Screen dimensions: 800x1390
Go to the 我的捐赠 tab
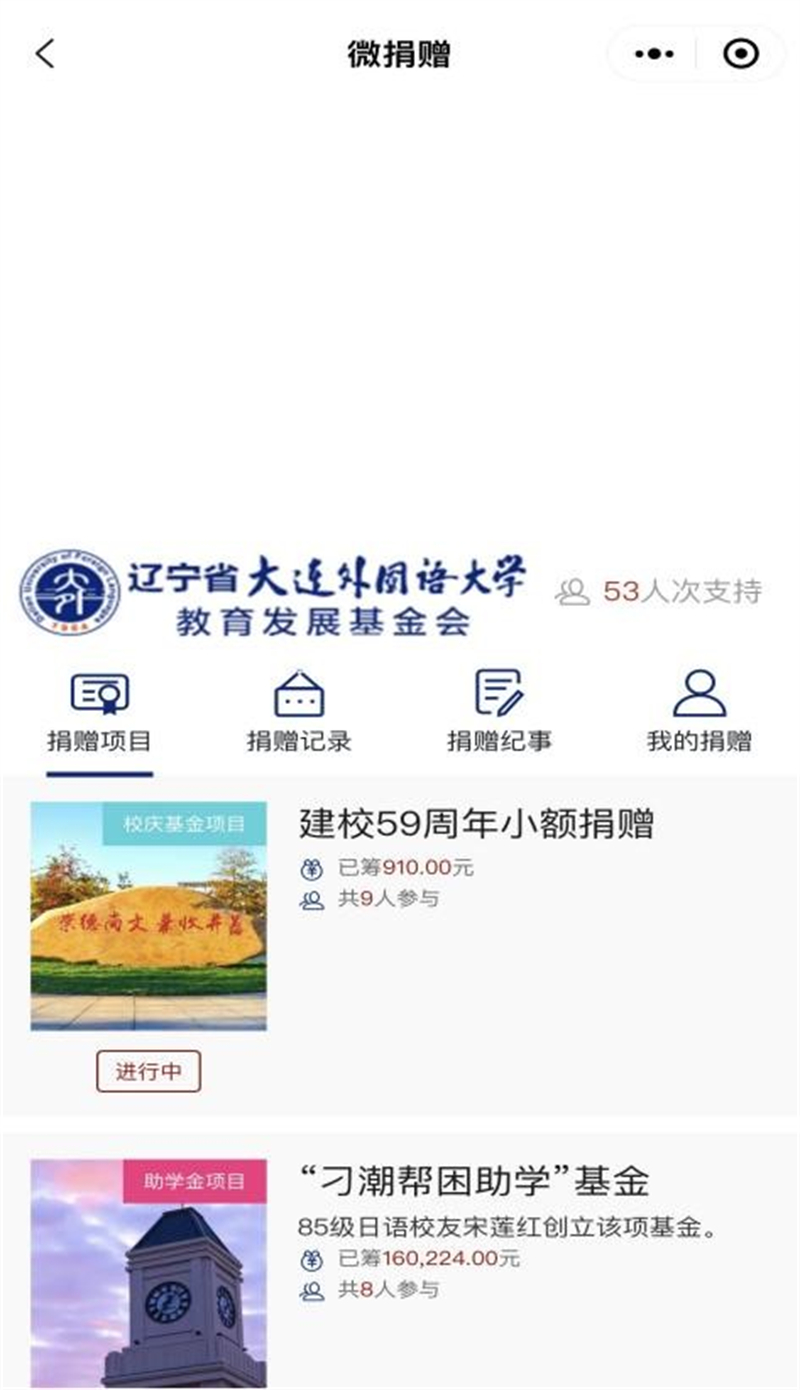[699, 712]
